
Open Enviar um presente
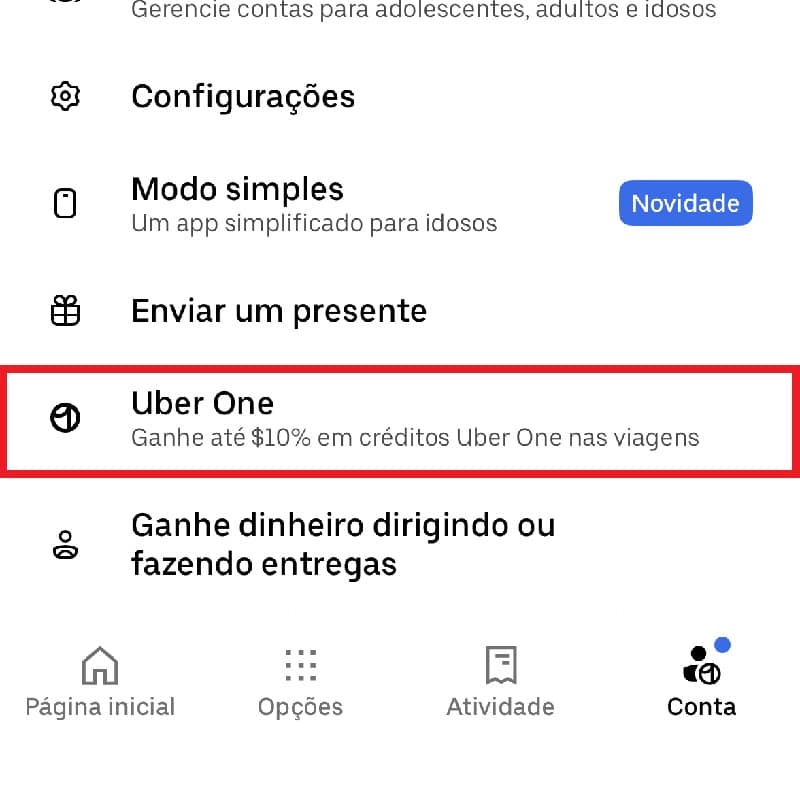[x=279, y=311]
